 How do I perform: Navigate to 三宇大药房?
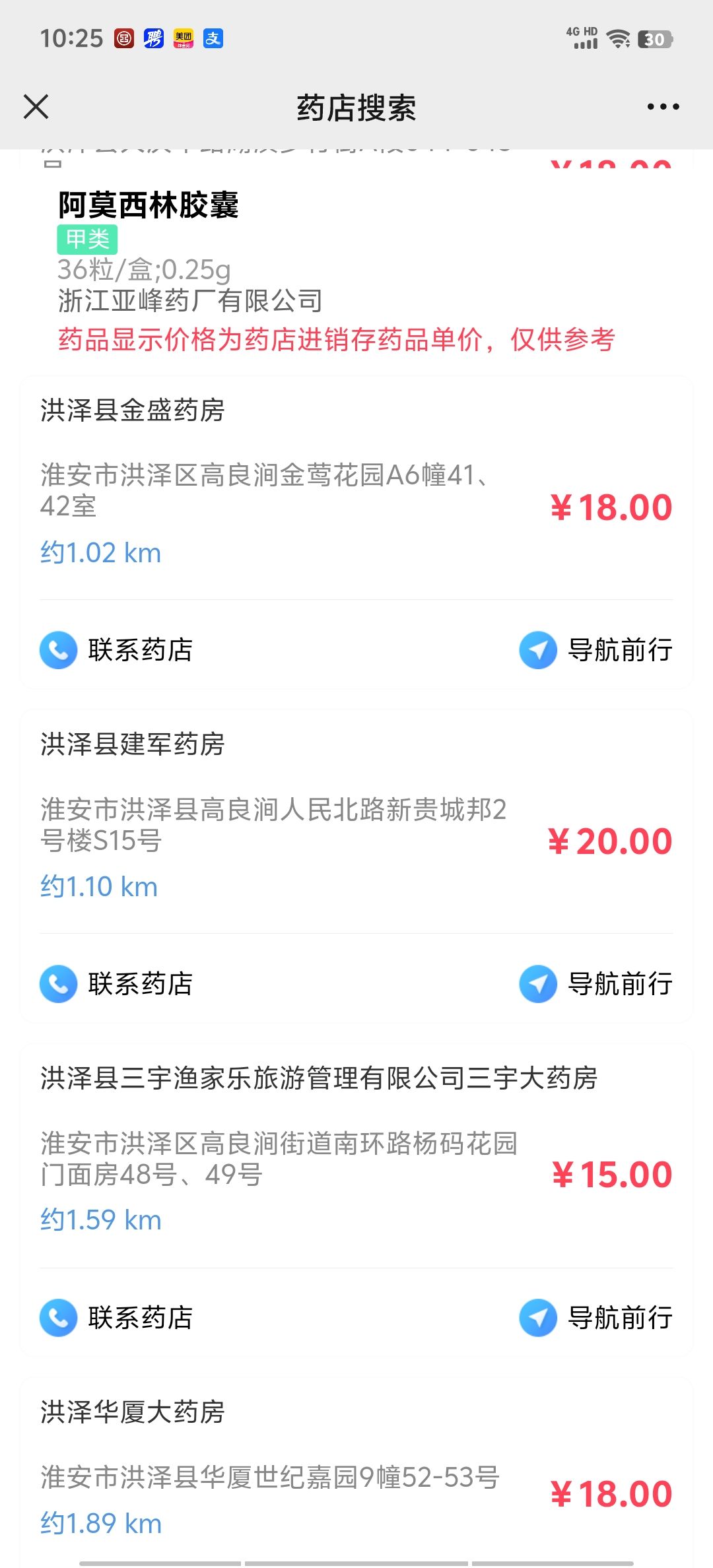pyautogui.click(x=595, y=1318)
